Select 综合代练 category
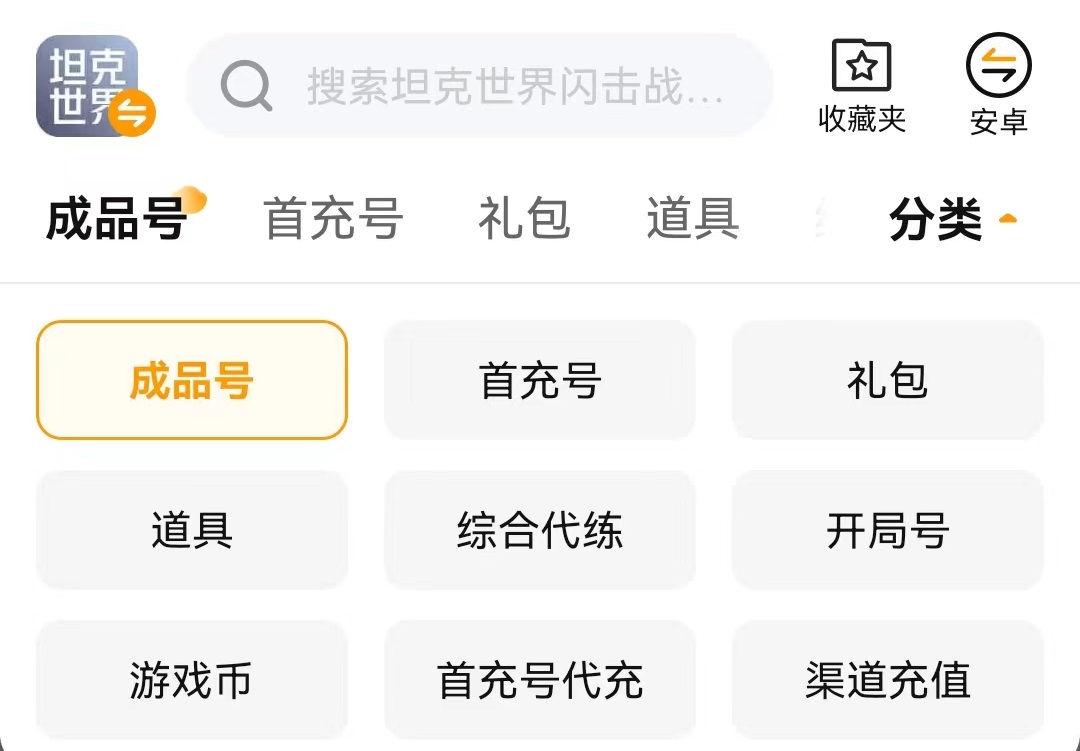 coord(540,530)
